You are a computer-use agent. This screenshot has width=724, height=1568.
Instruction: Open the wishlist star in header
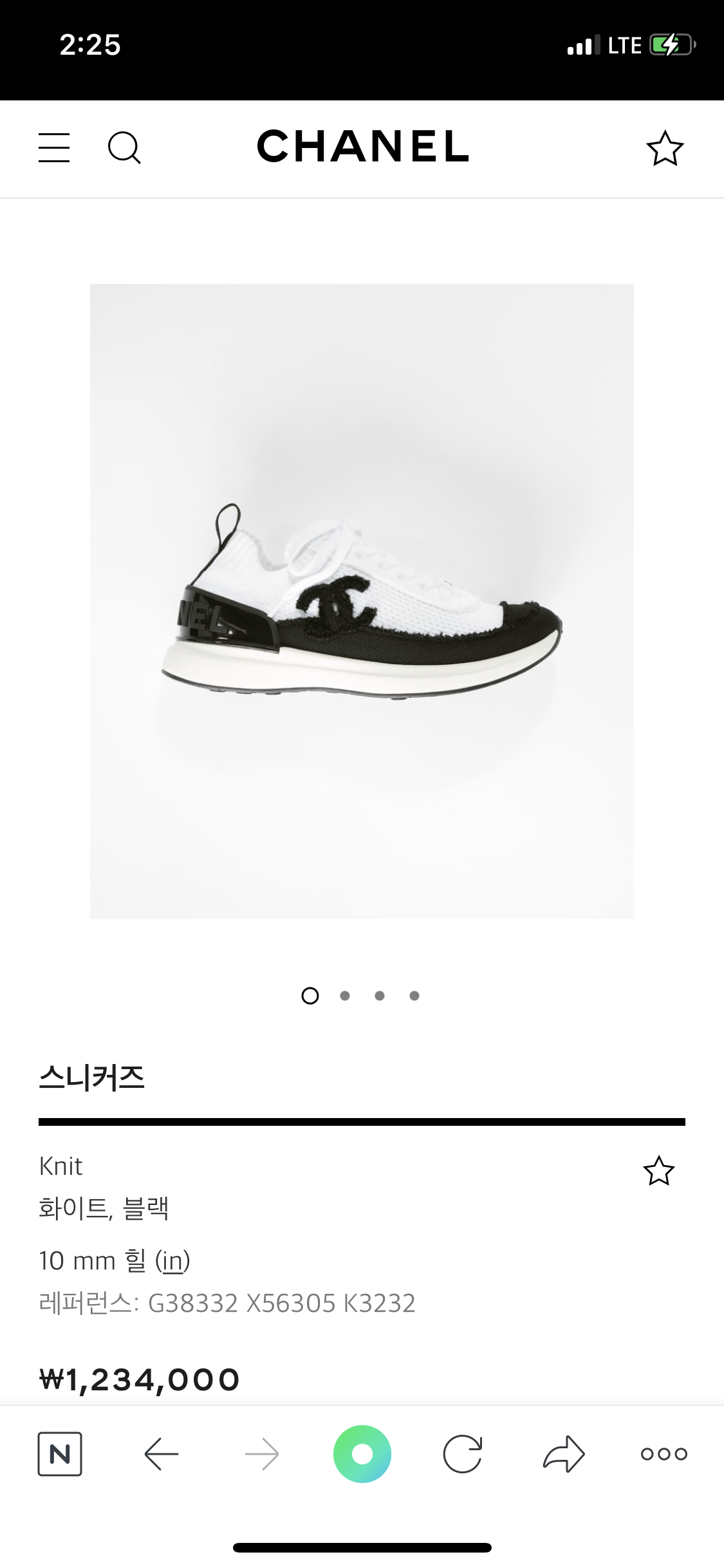(x=664, y=148)
